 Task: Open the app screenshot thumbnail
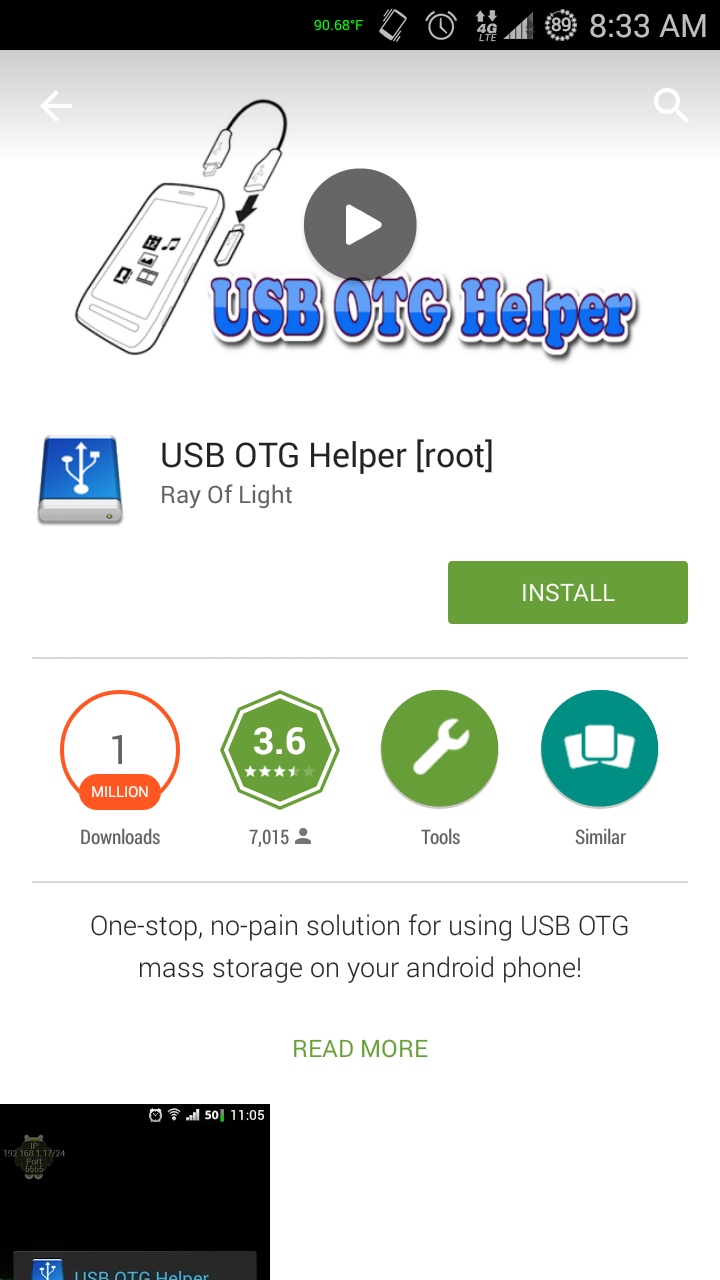[x=135, y=1192]
